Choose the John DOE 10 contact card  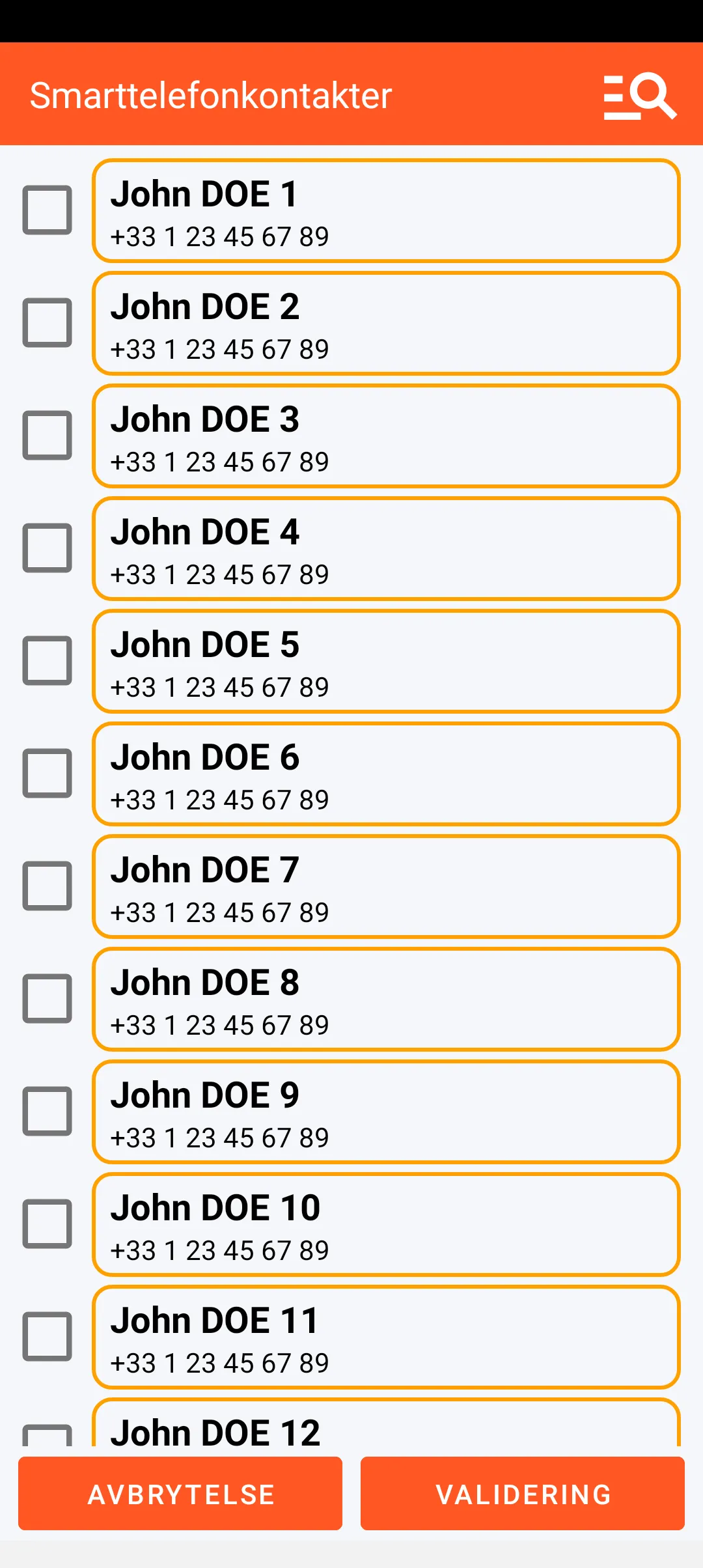[386, 1224]
